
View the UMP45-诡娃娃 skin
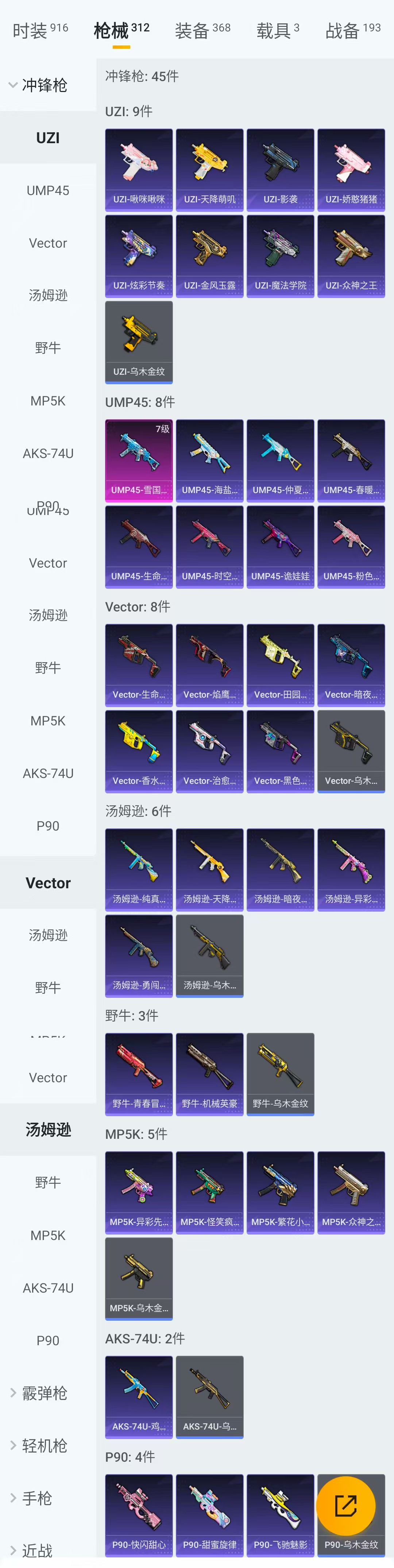click(280, 547)
